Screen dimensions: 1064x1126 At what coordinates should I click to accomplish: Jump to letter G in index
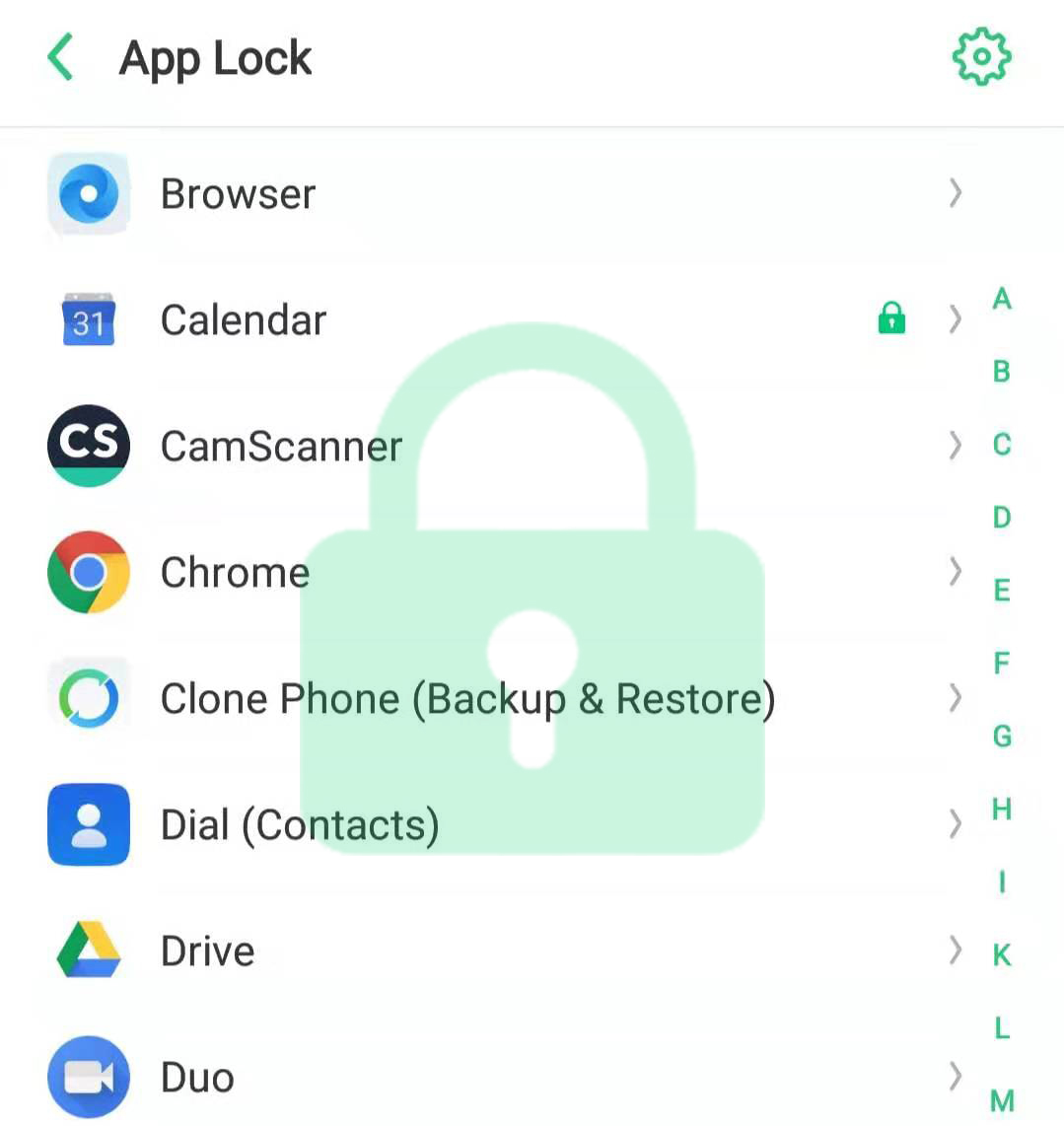1002,737
